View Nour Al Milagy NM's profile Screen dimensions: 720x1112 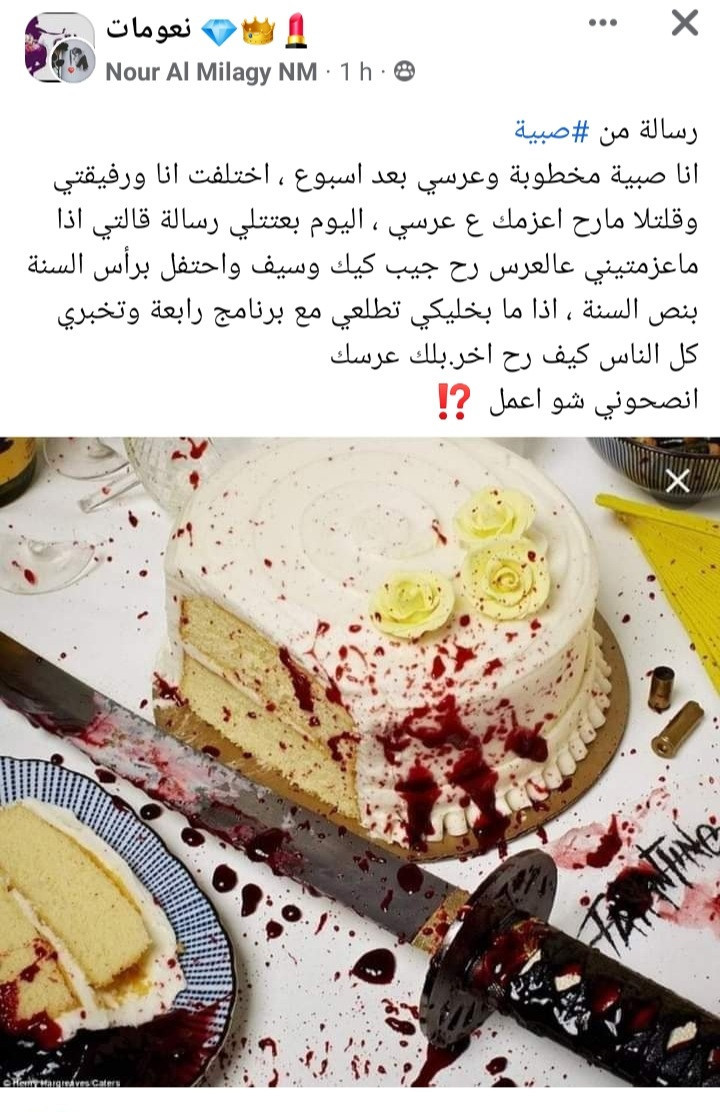[210, 71]
